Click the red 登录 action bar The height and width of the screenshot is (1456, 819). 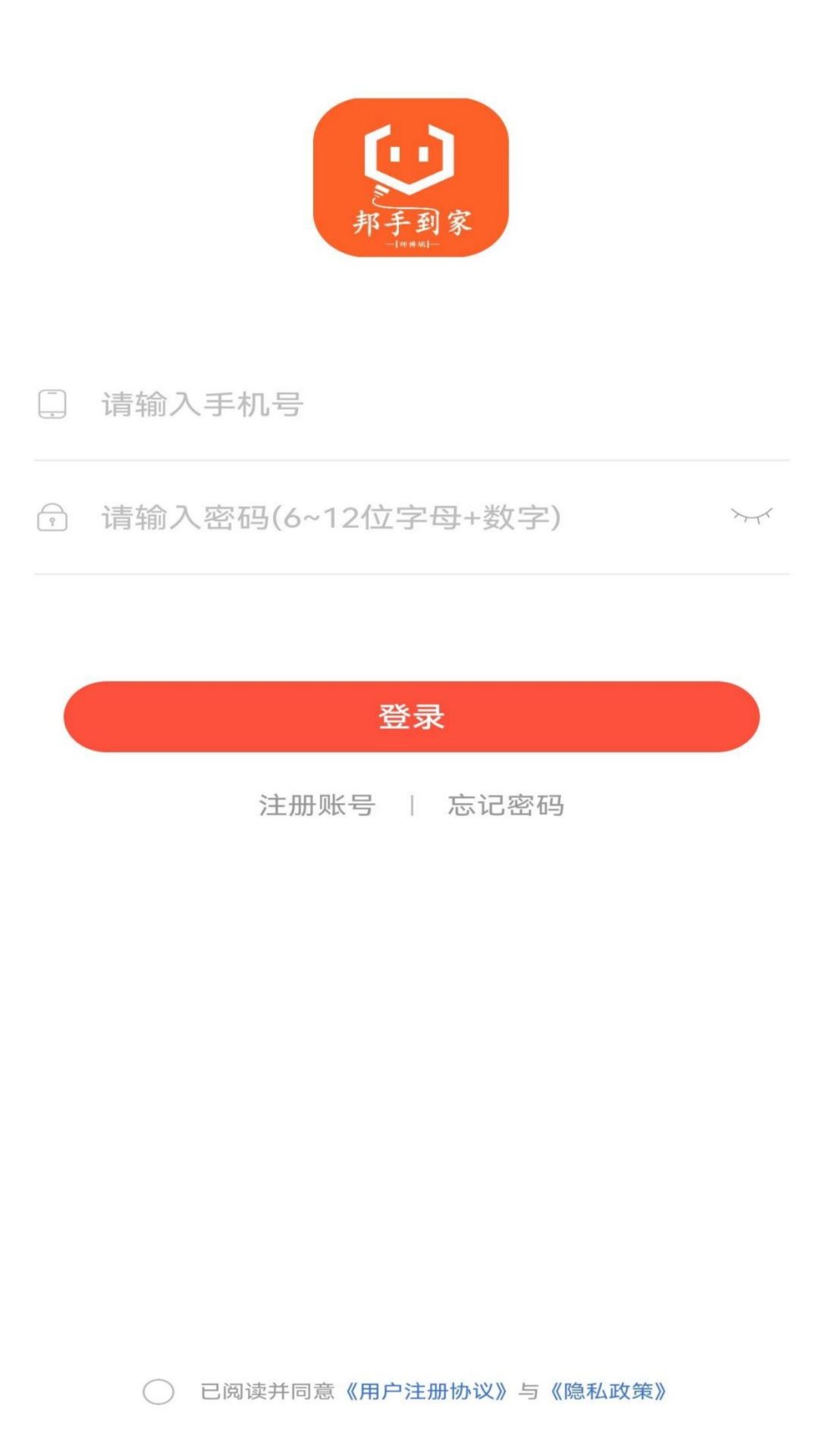pos(409,717)
